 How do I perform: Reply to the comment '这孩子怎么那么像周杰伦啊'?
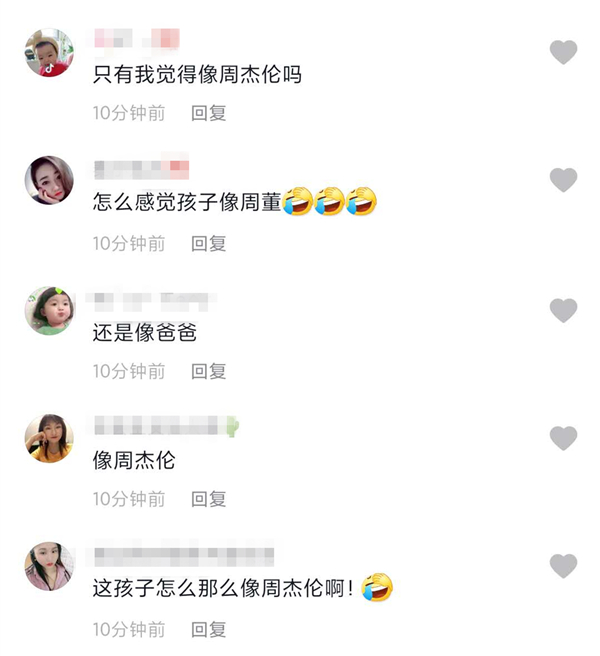click(x=209, y=629)
